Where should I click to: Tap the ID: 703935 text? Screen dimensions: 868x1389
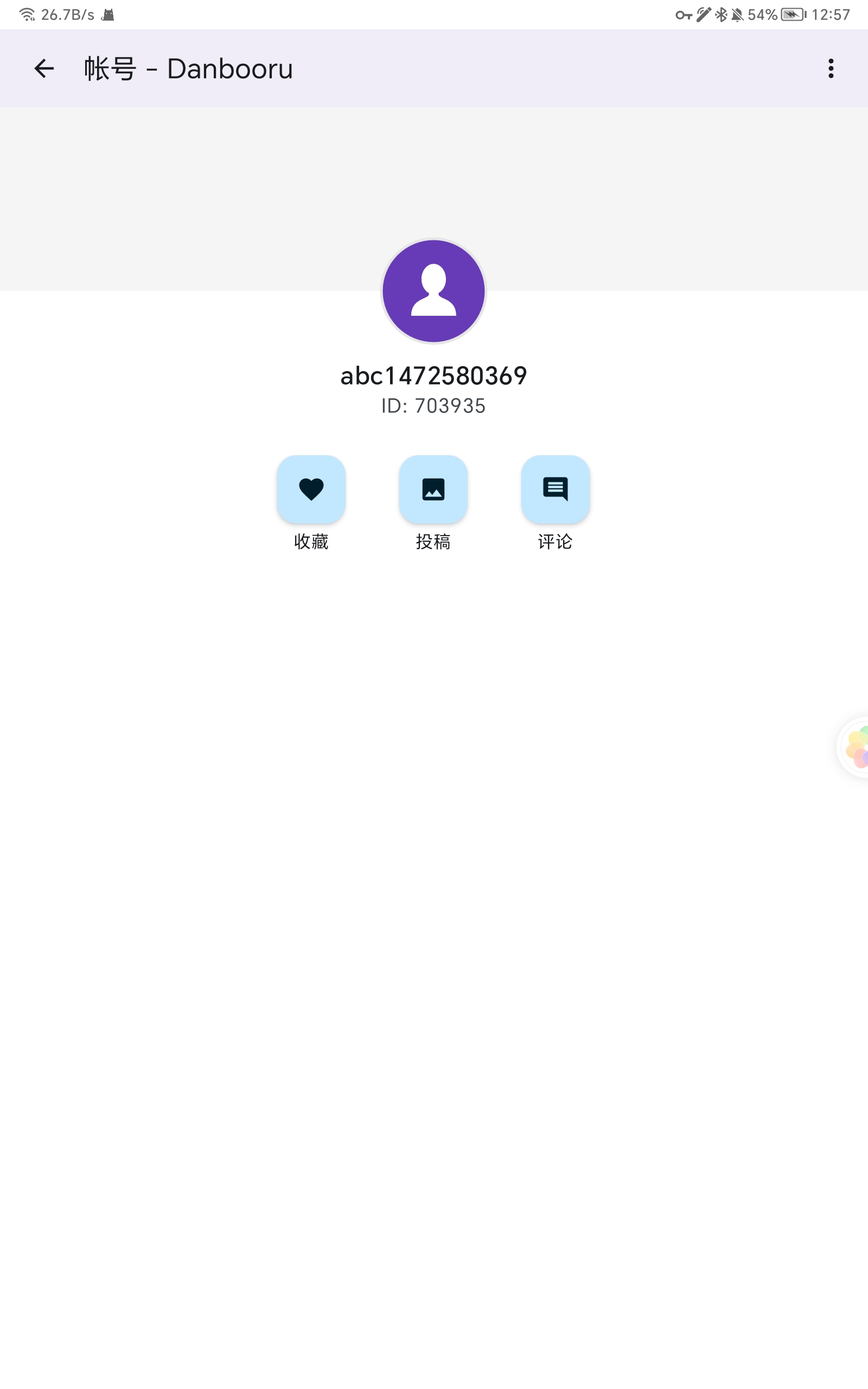pos(433,406)
